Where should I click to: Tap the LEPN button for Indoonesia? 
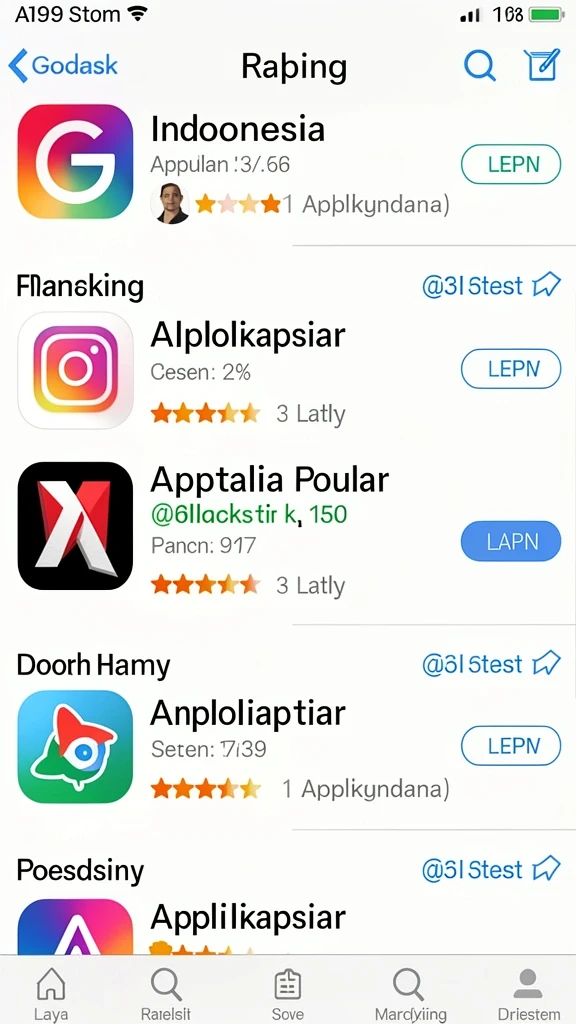tap(511, 164)
